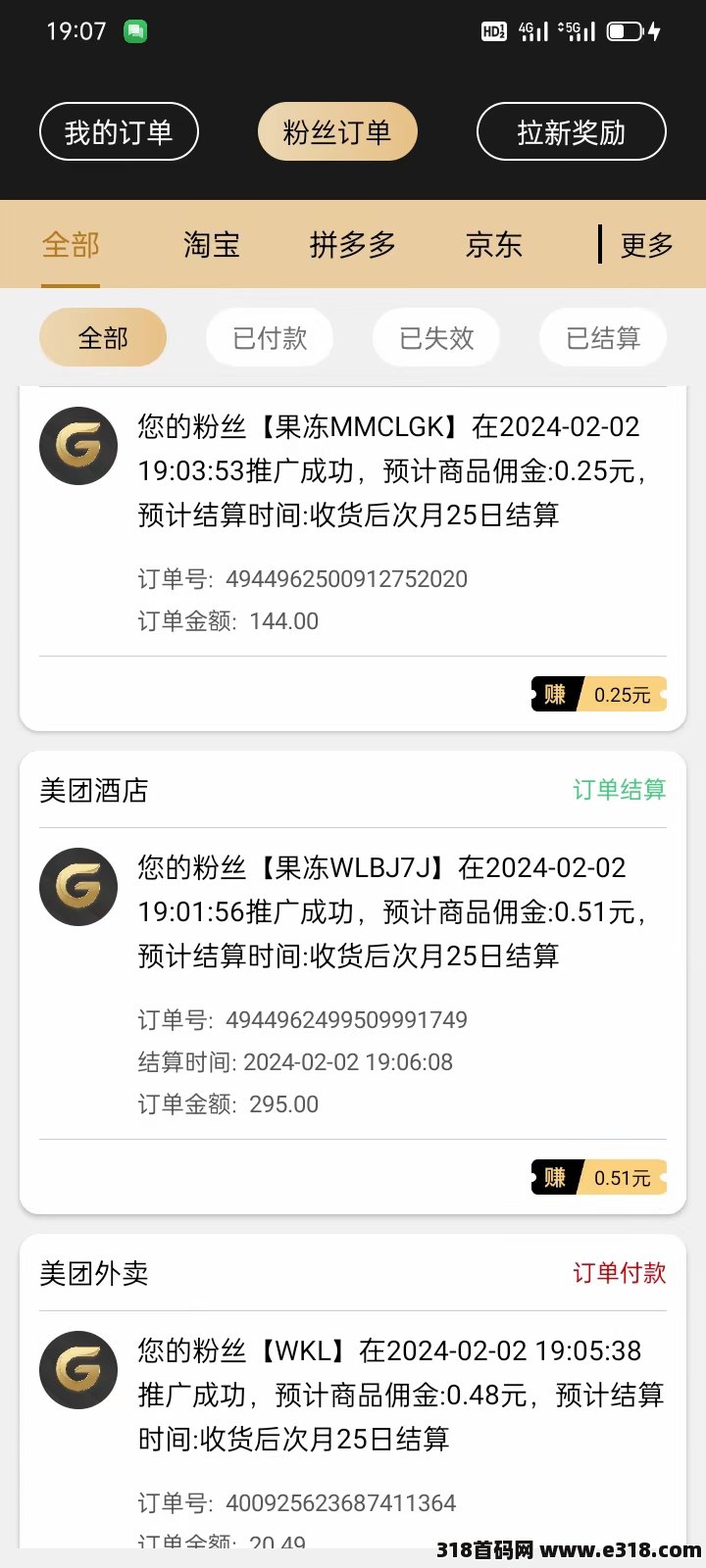Open 更多 platform options
The image size is (706, 1568).
pos(646,245)
